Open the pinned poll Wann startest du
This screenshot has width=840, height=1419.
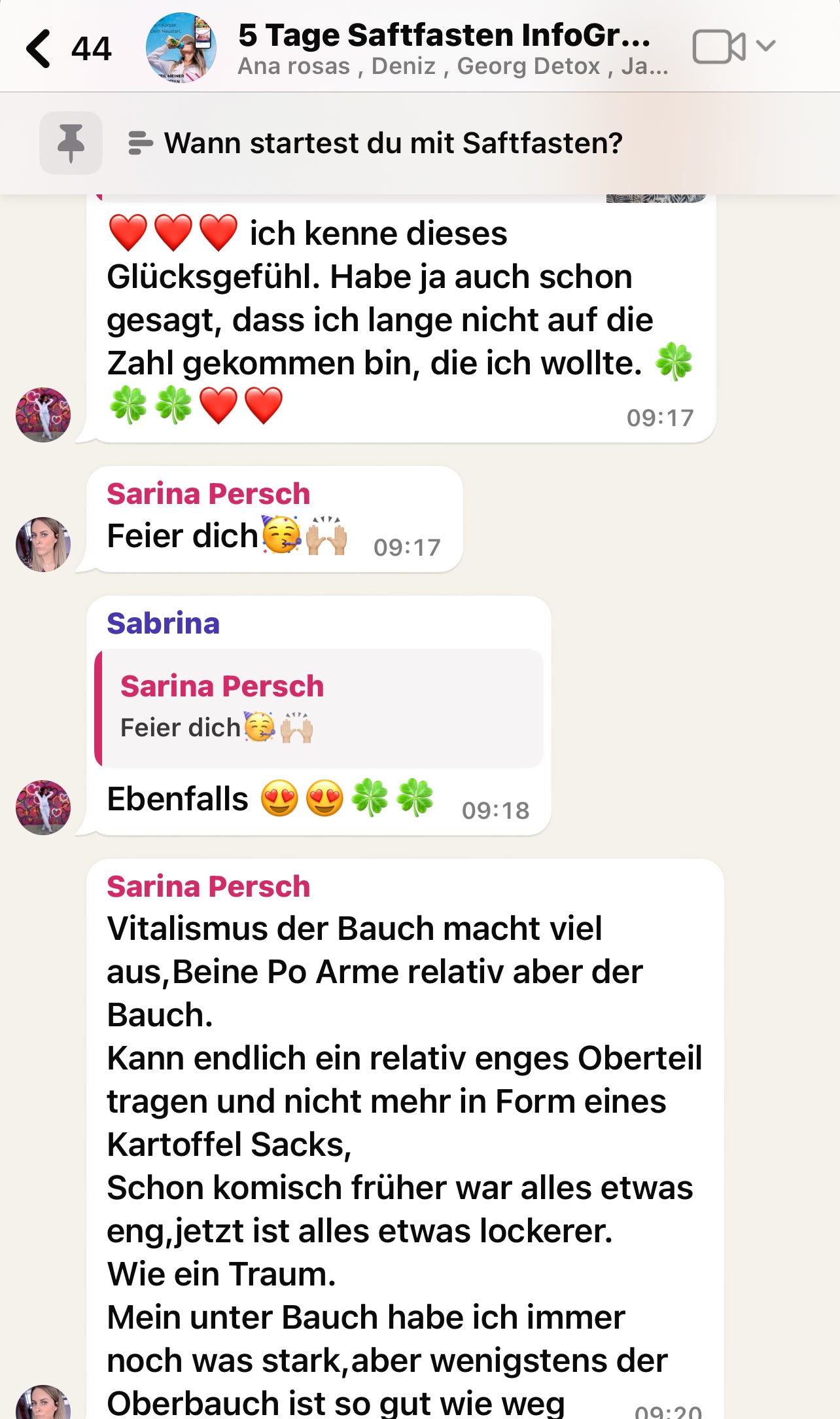point(393,143)
